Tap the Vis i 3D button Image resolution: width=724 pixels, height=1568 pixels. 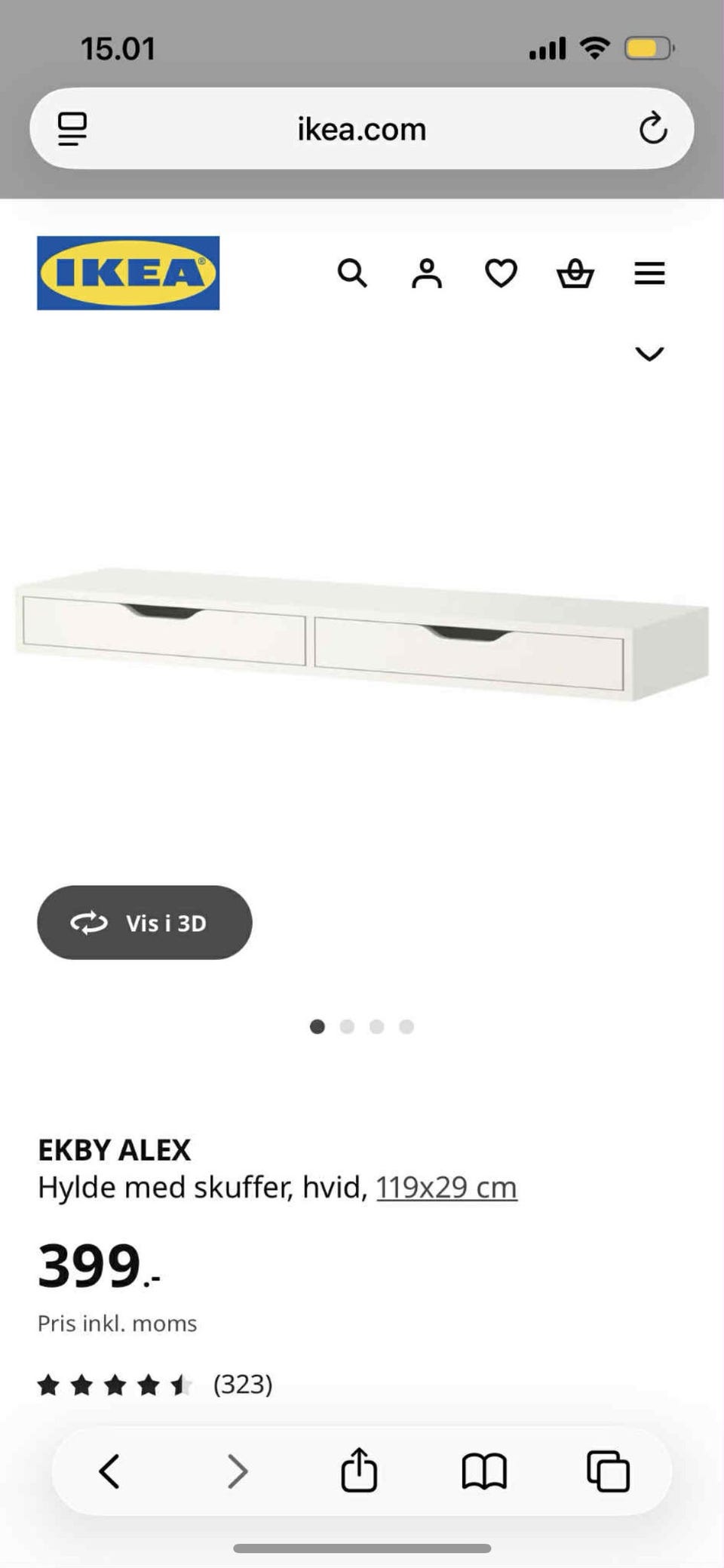145,922
